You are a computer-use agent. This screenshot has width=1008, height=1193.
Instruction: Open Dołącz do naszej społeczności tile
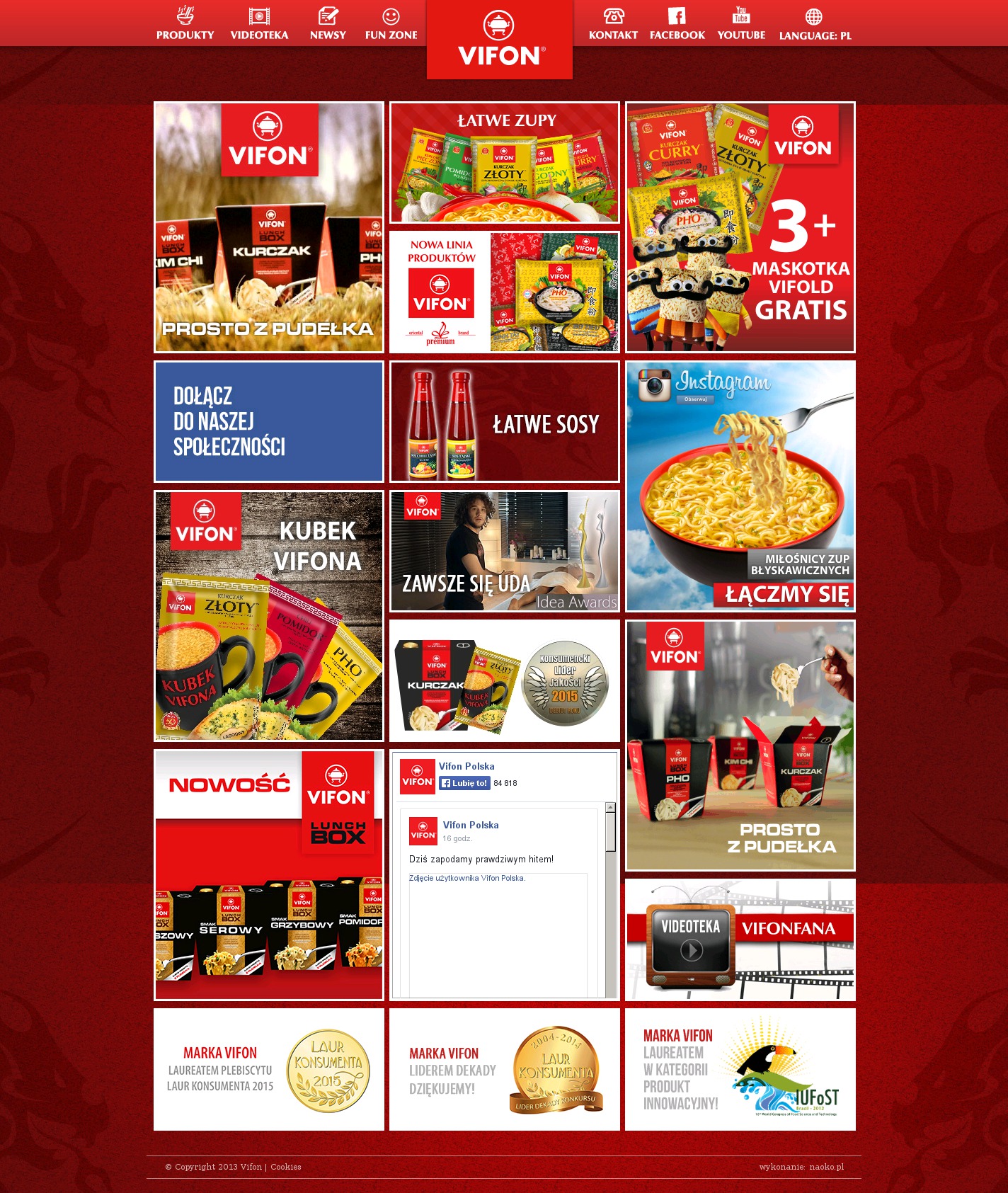269,422
